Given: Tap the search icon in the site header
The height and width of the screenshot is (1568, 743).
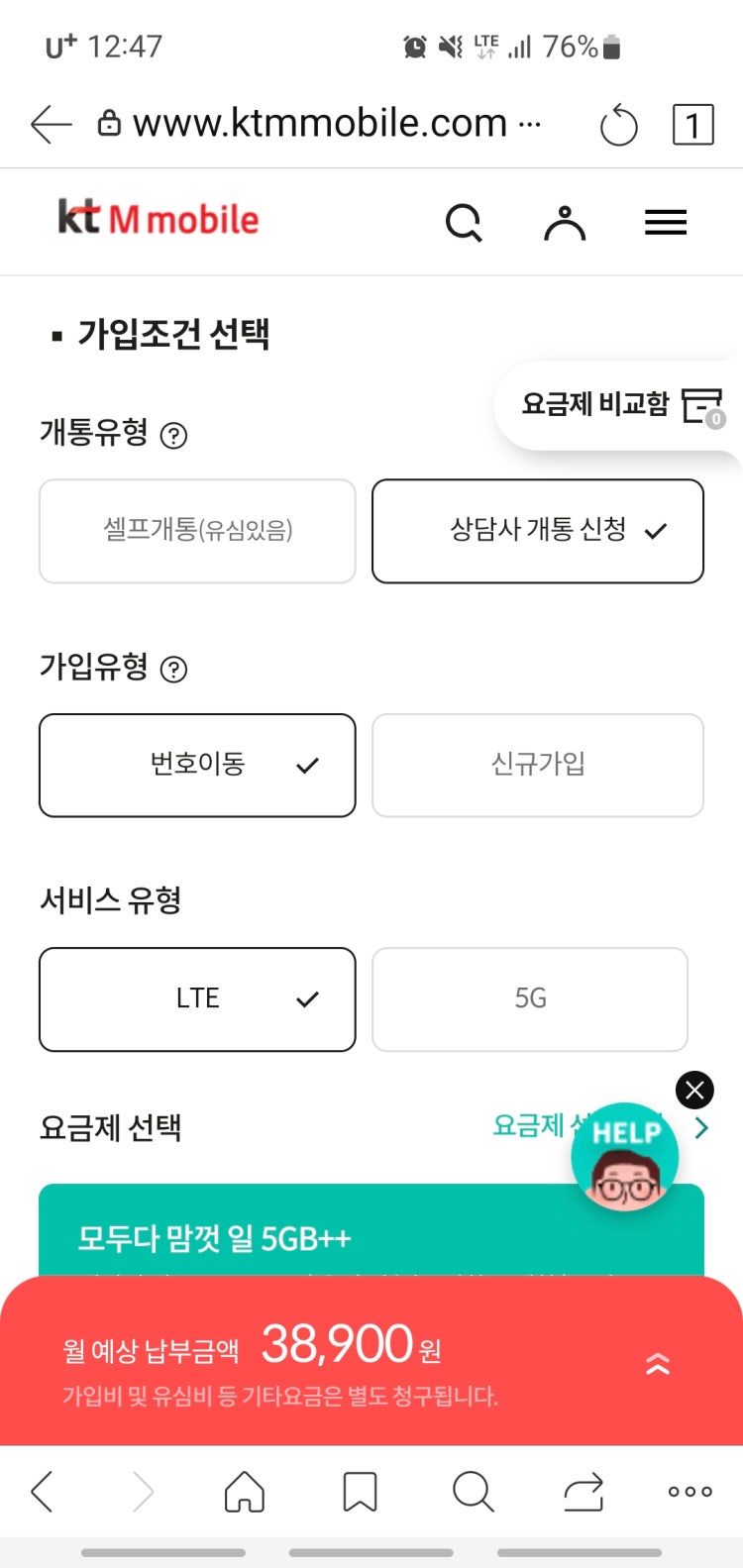Looking at the screenshot, I should (x=465, y=222).
